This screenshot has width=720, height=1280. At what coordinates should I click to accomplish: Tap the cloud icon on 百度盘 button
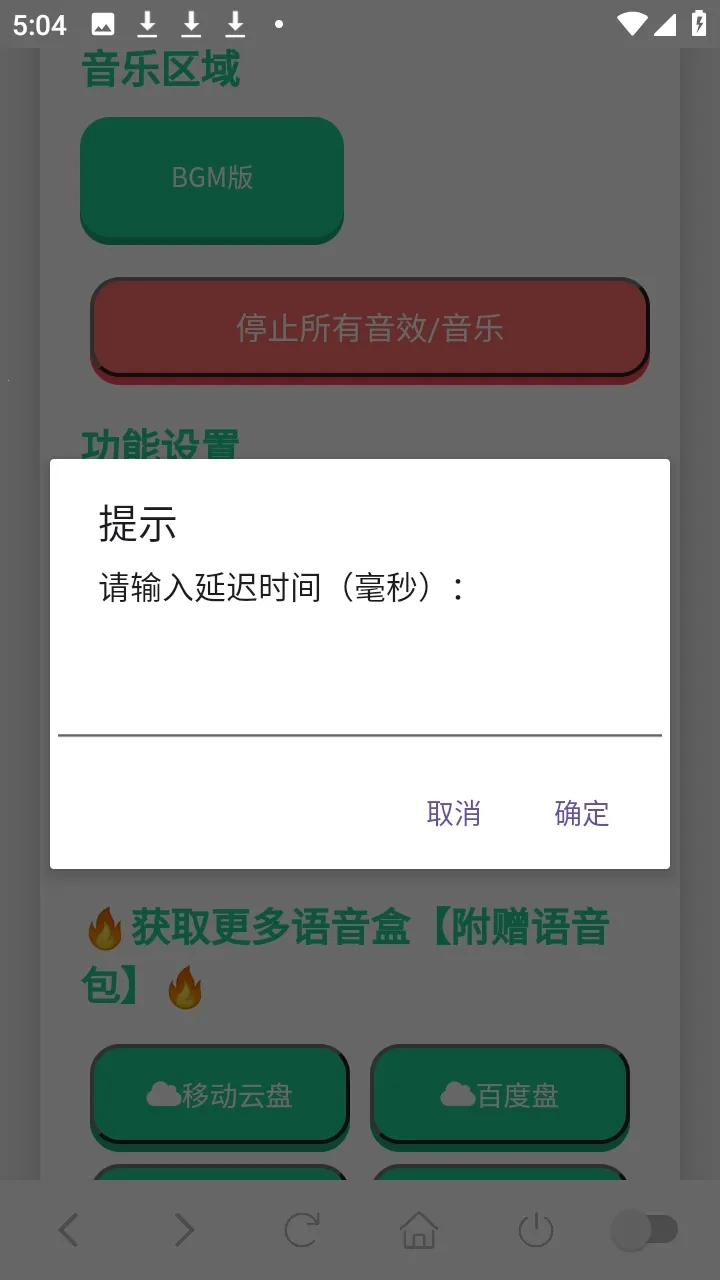point(456,1093)
